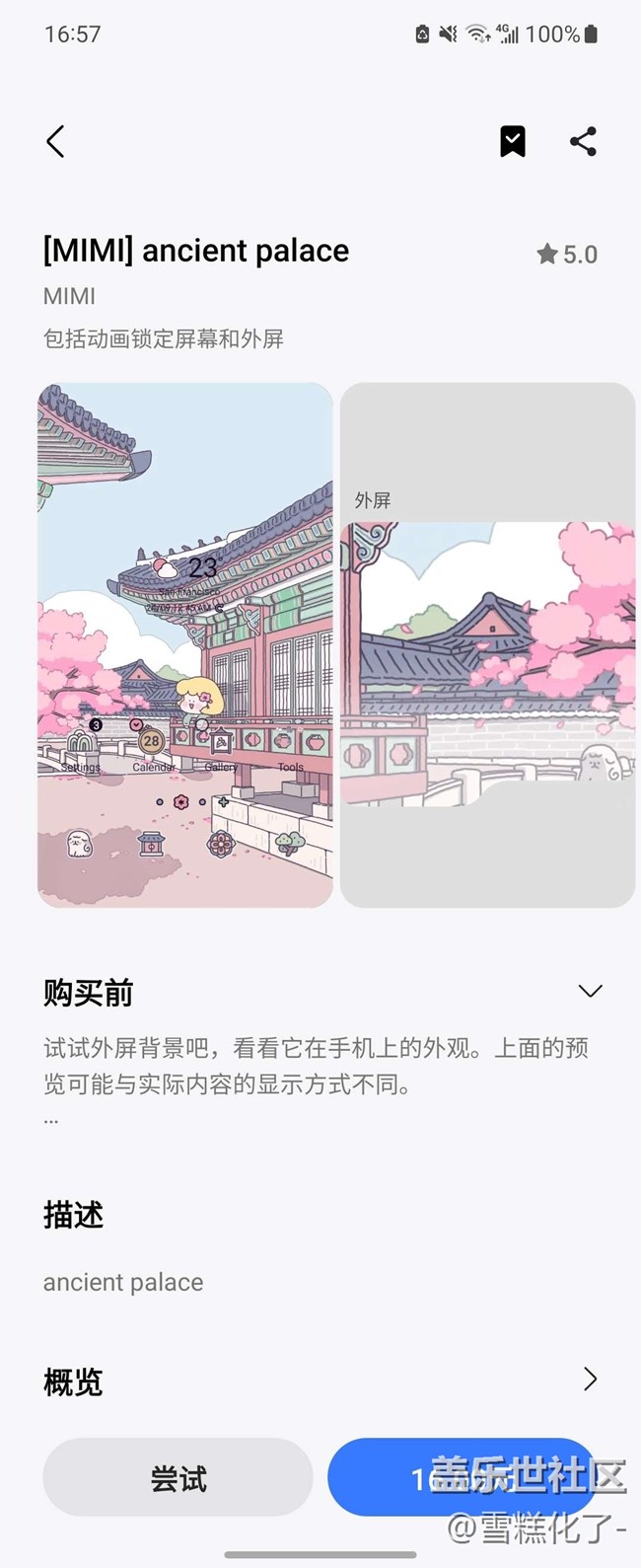This screenshot has width=641, height=1568.
Task: Open the MIMI seller page
Action: [69, 296]
